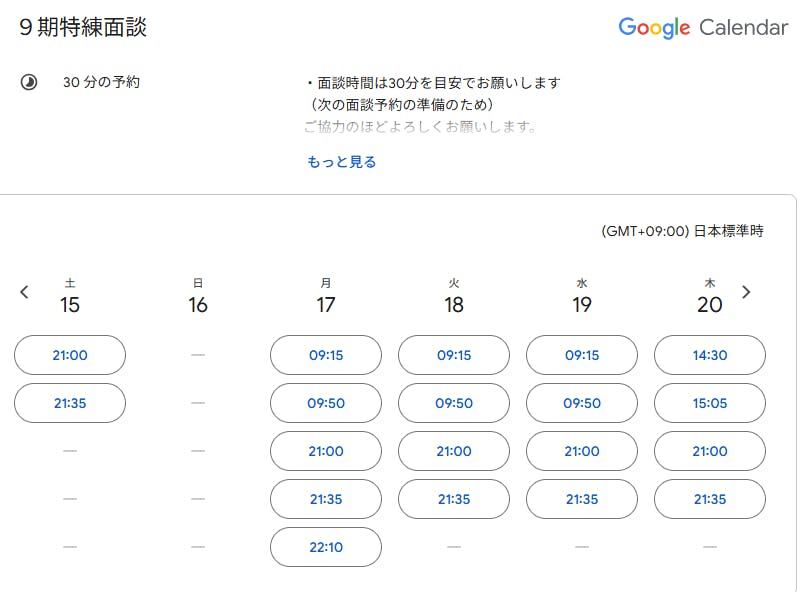Expand the description with もっと見る
Screen dimensions: 810x592
click(342, 162)
